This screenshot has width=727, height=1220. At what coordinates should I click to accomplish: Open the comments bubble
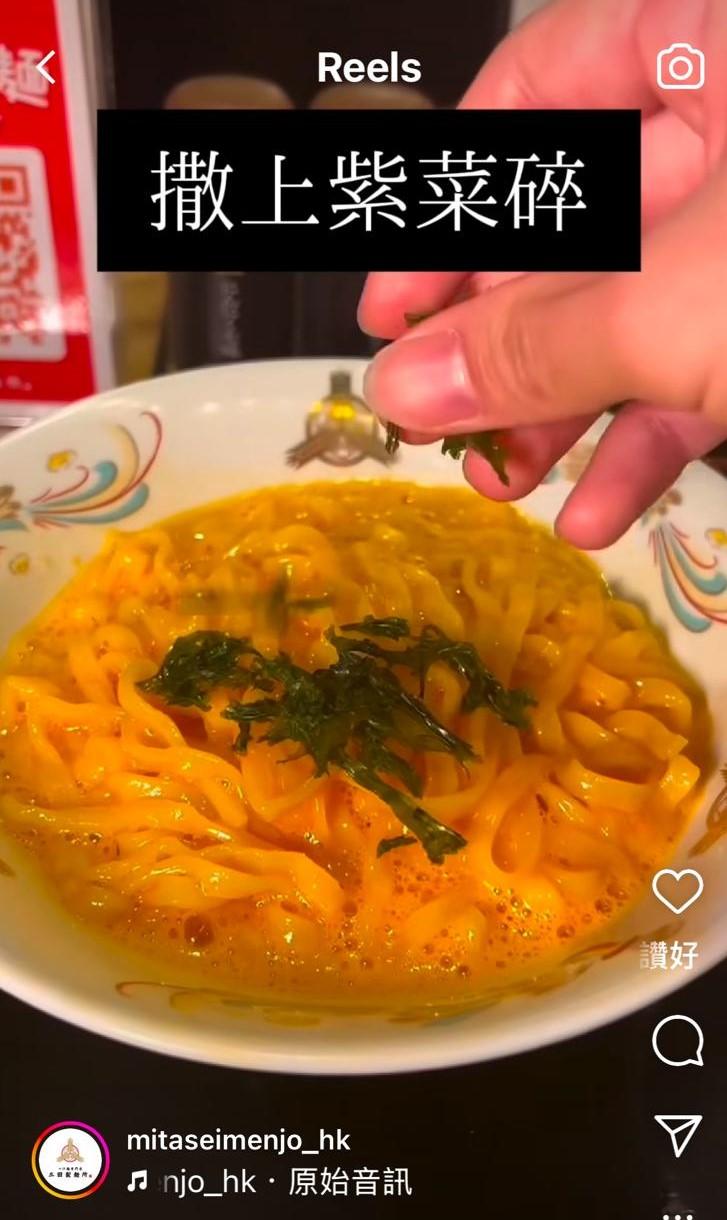click(677, 1041)
